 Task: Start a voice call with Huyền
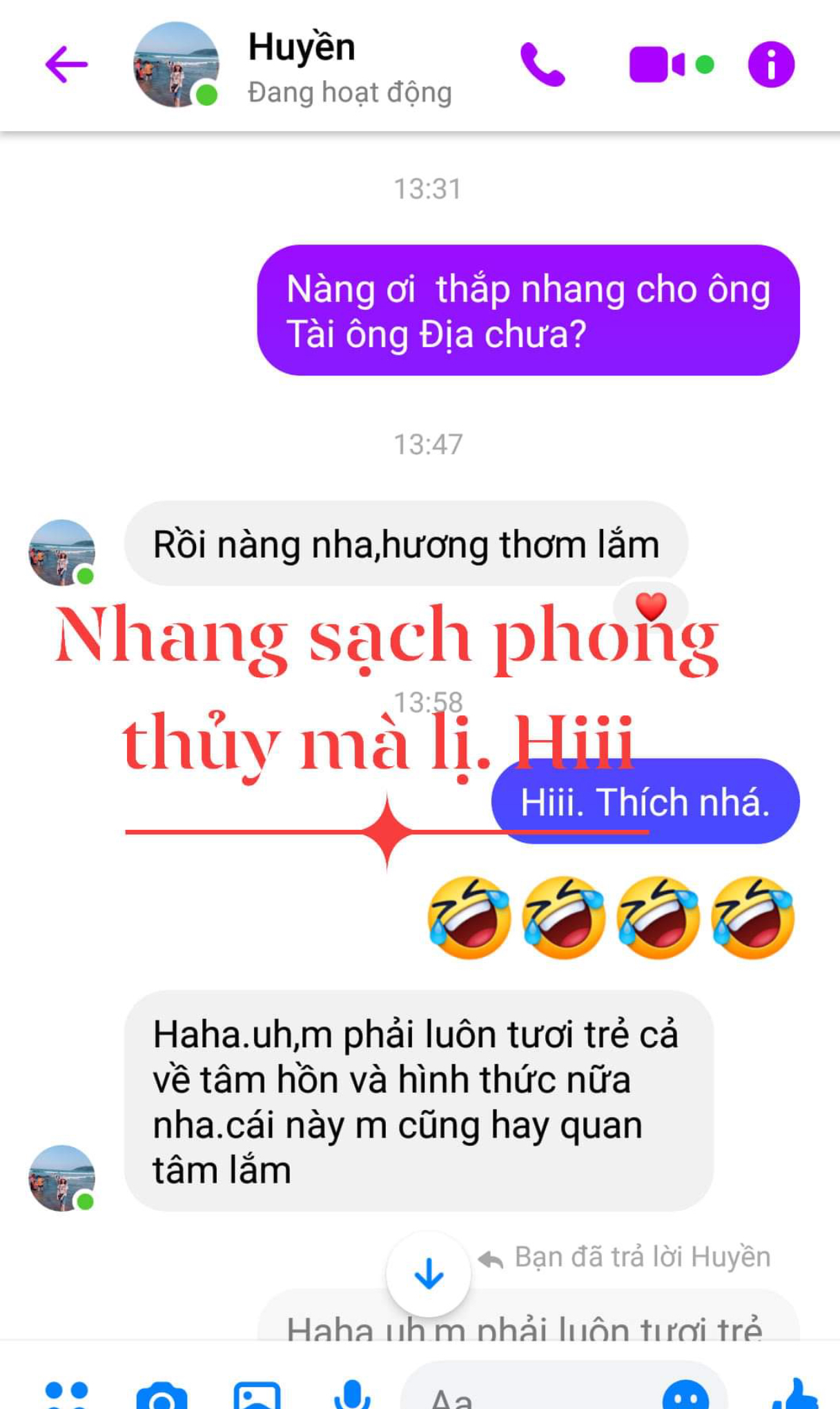[x=543, y=64]
